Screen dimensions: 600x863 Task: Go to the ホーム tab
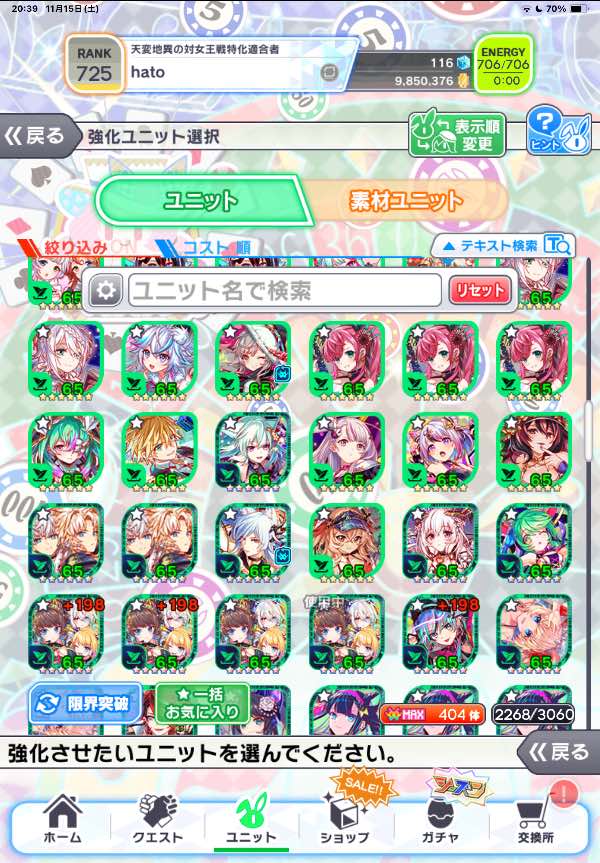click(62, 819)
